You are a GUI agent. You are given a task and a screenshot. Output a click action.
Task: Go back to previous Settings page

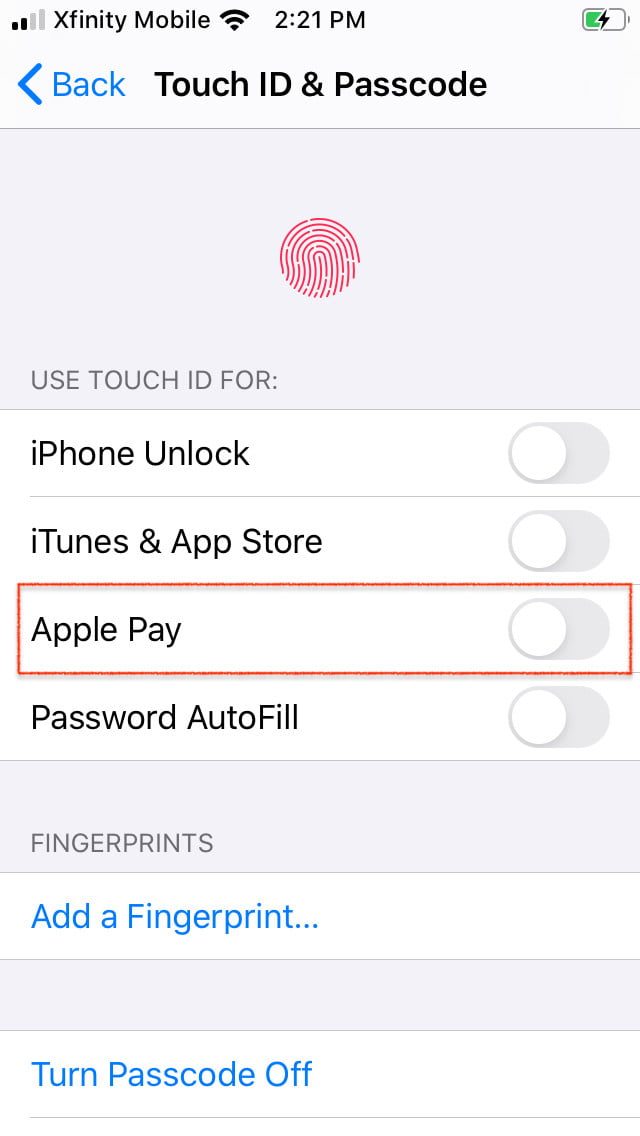pos(72,85)
